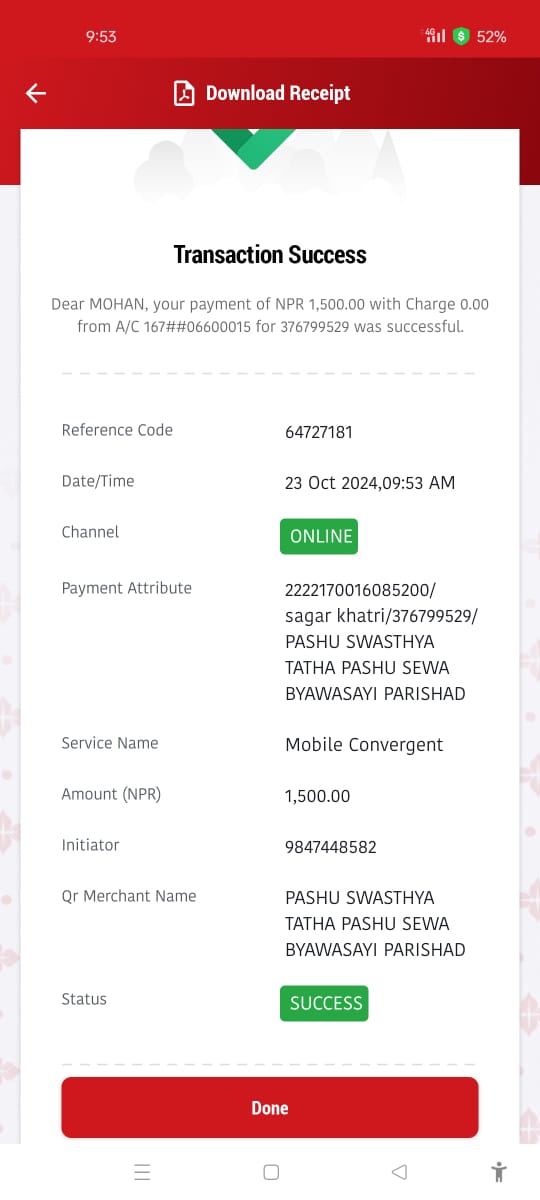Tap the red Done button
540x1200 pixels.
[270, 1108]
